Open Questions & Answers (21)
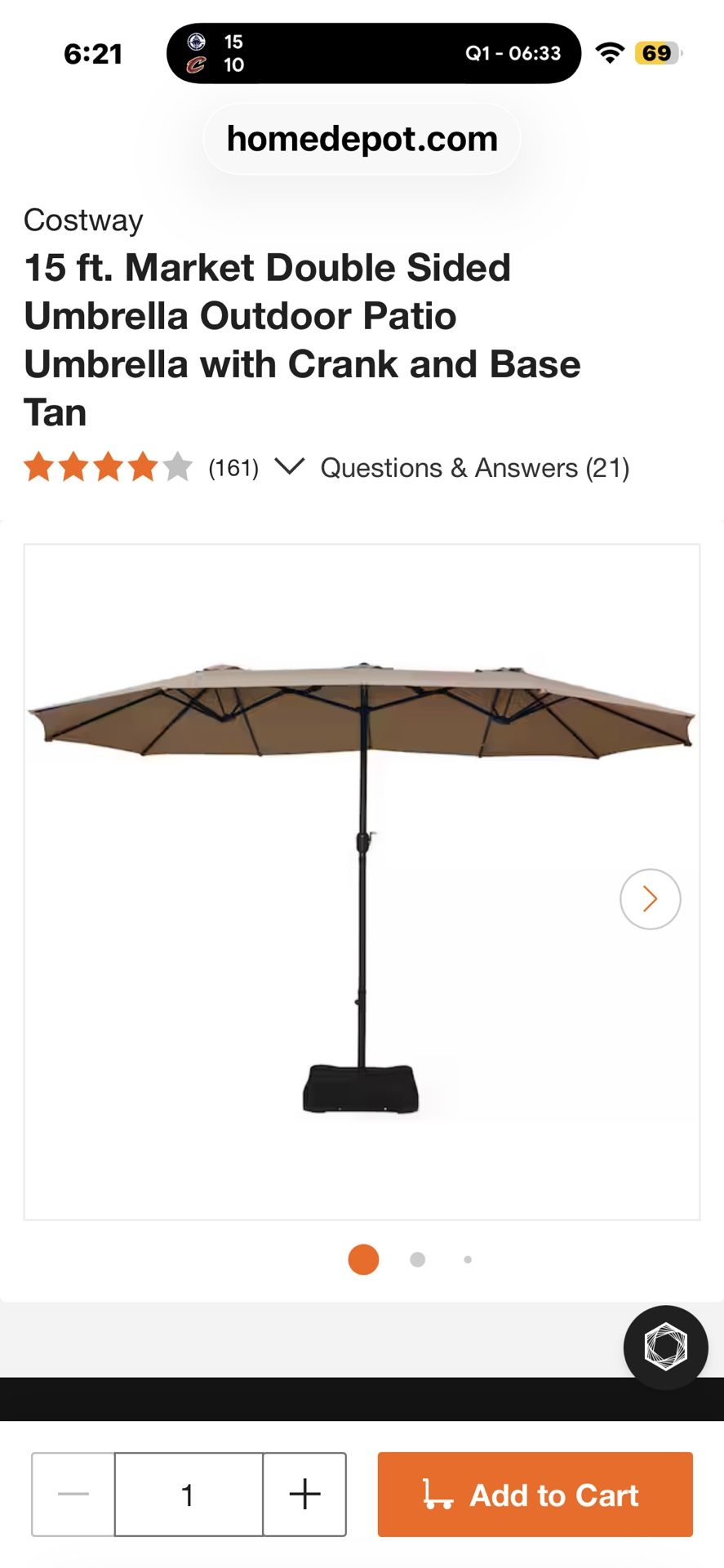 [474, 468]
